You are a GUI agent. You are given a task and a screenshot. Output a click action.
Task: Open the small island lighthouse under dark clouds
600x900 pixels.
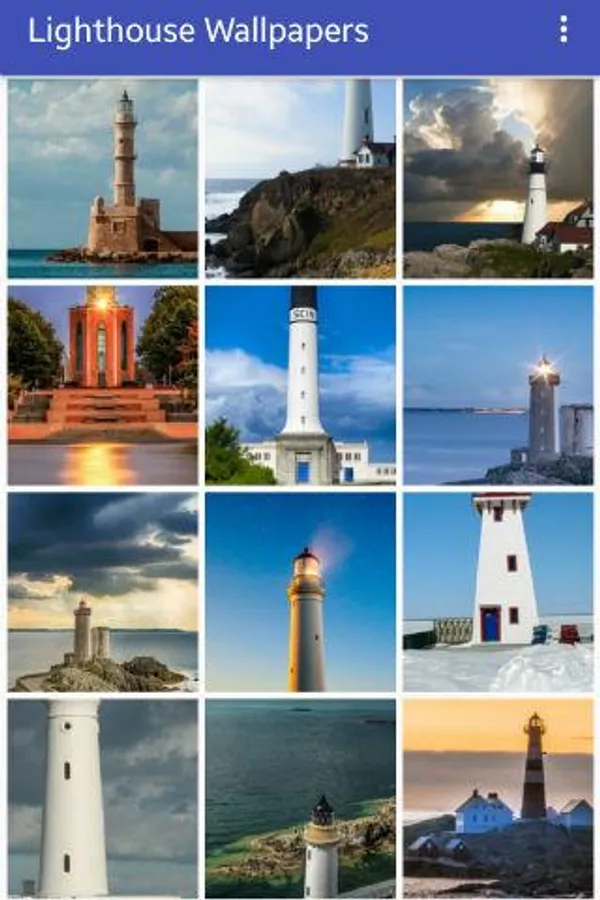click(103, 592)
